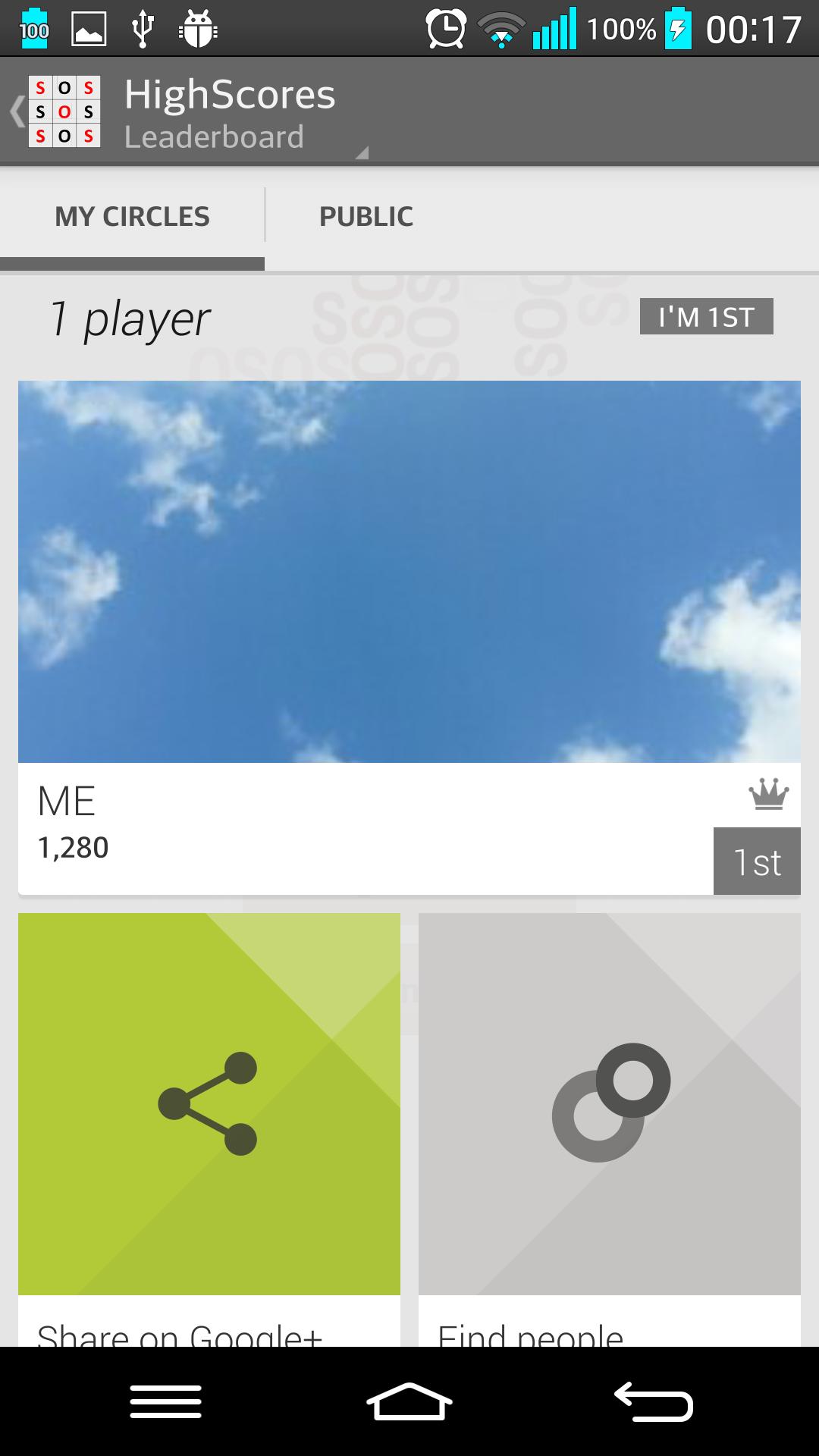Tap the I'M 1ST button
The height and width of the screenshot is (1456, 819).
(x=706, y=317)
